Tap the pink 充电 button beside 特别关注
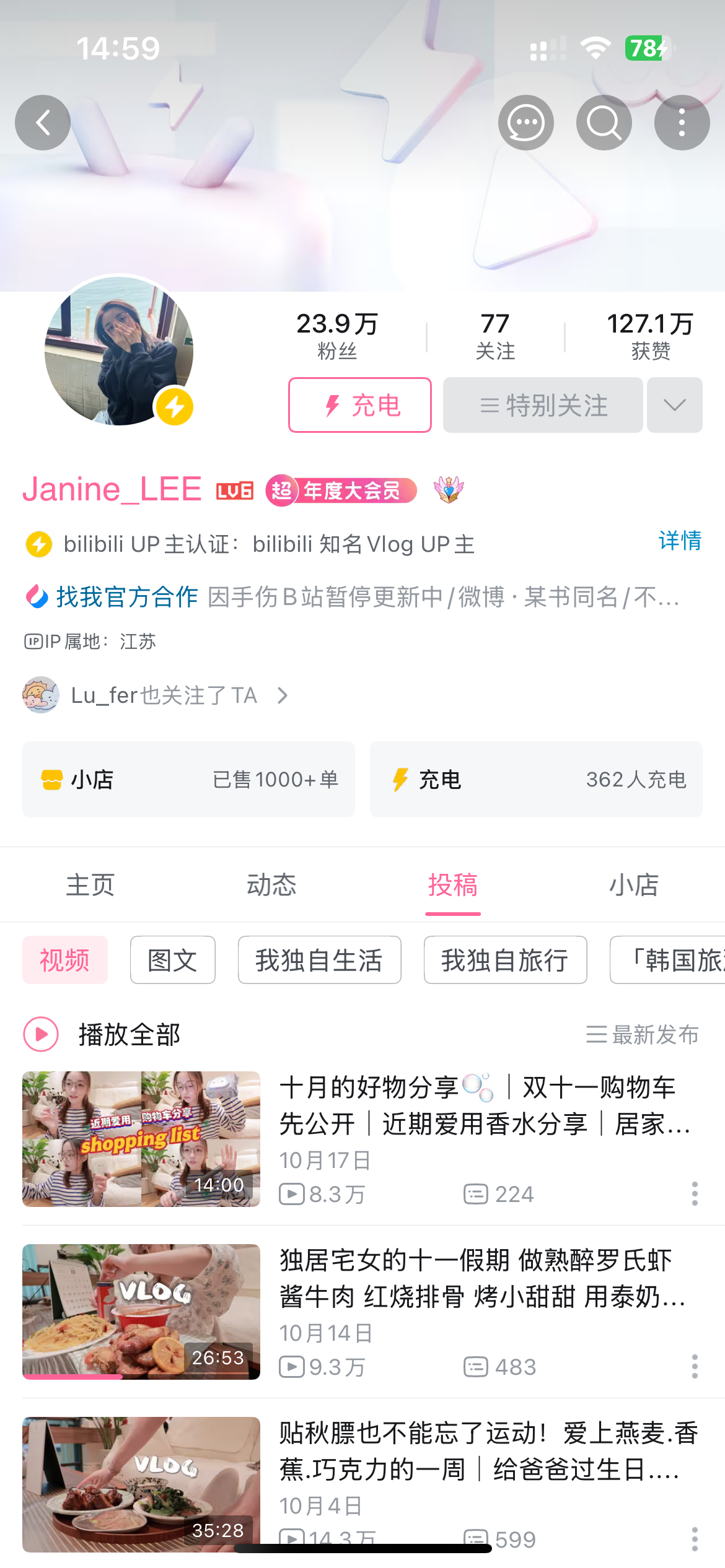The width and height of the screenshot is (725, 1568). coord(359,405)
